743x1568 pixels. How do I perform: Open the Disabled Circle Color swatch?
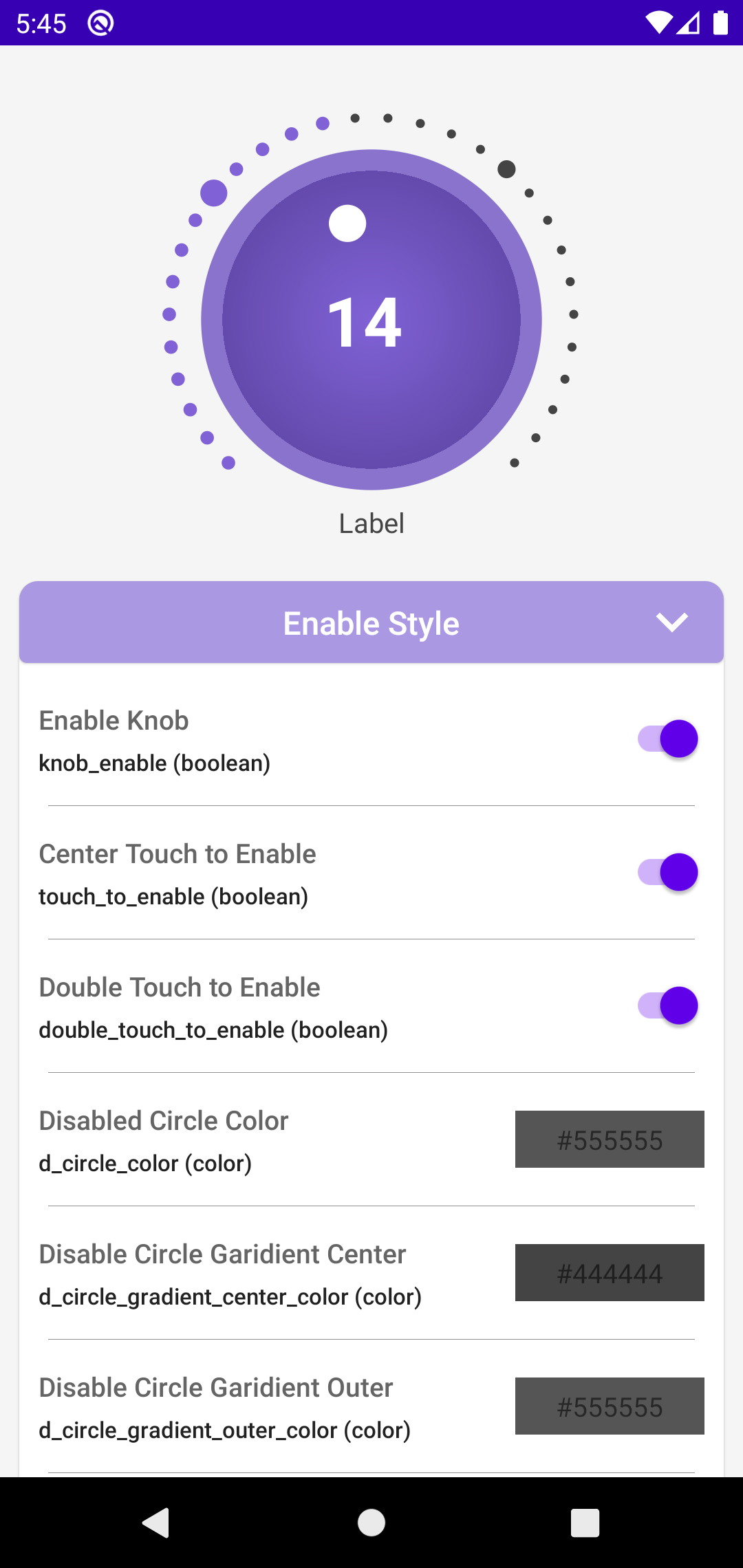[610, 1139]
